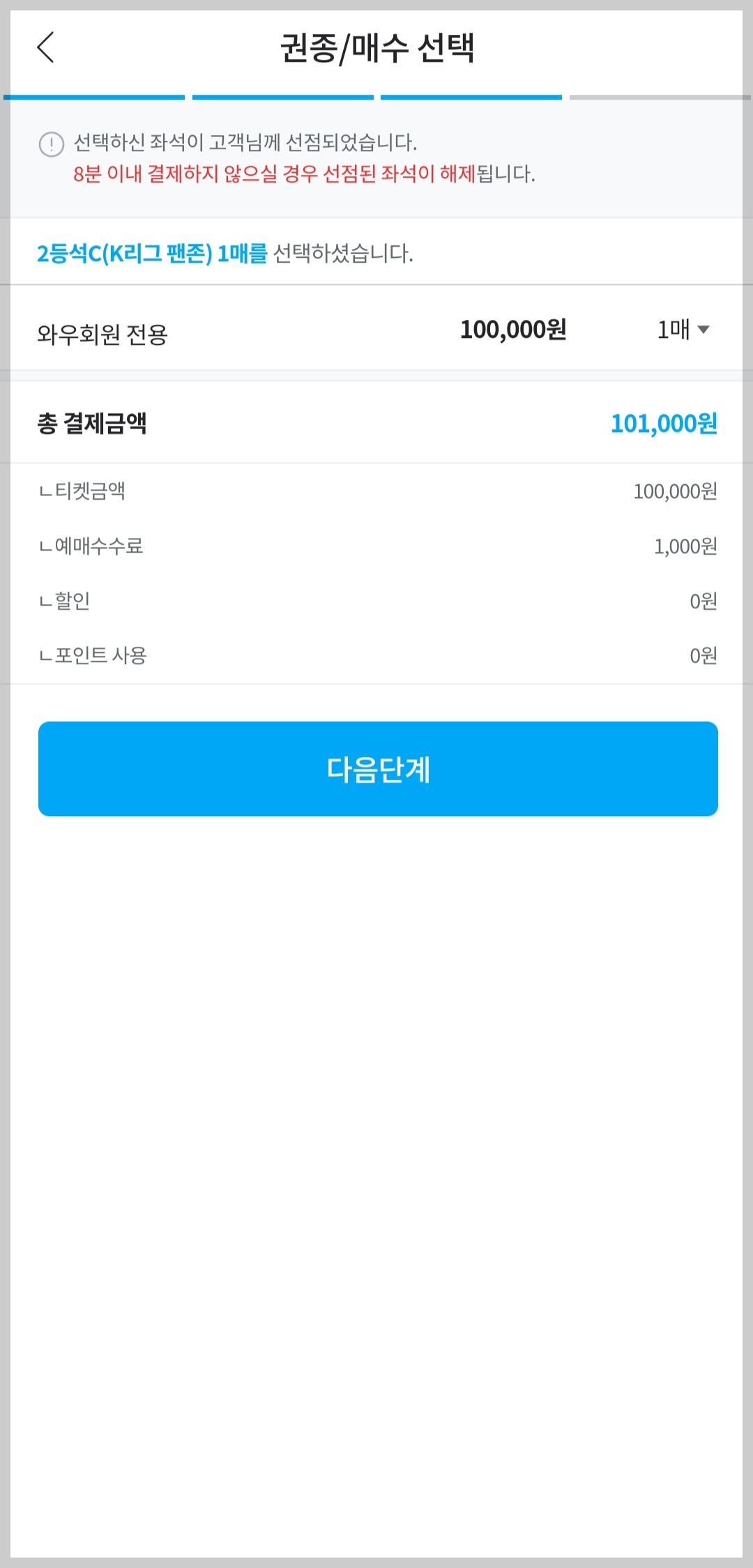This screenshot has height=1568, width=753.
Task: Select the 권종/매수 선택 title
Action: 376,45
